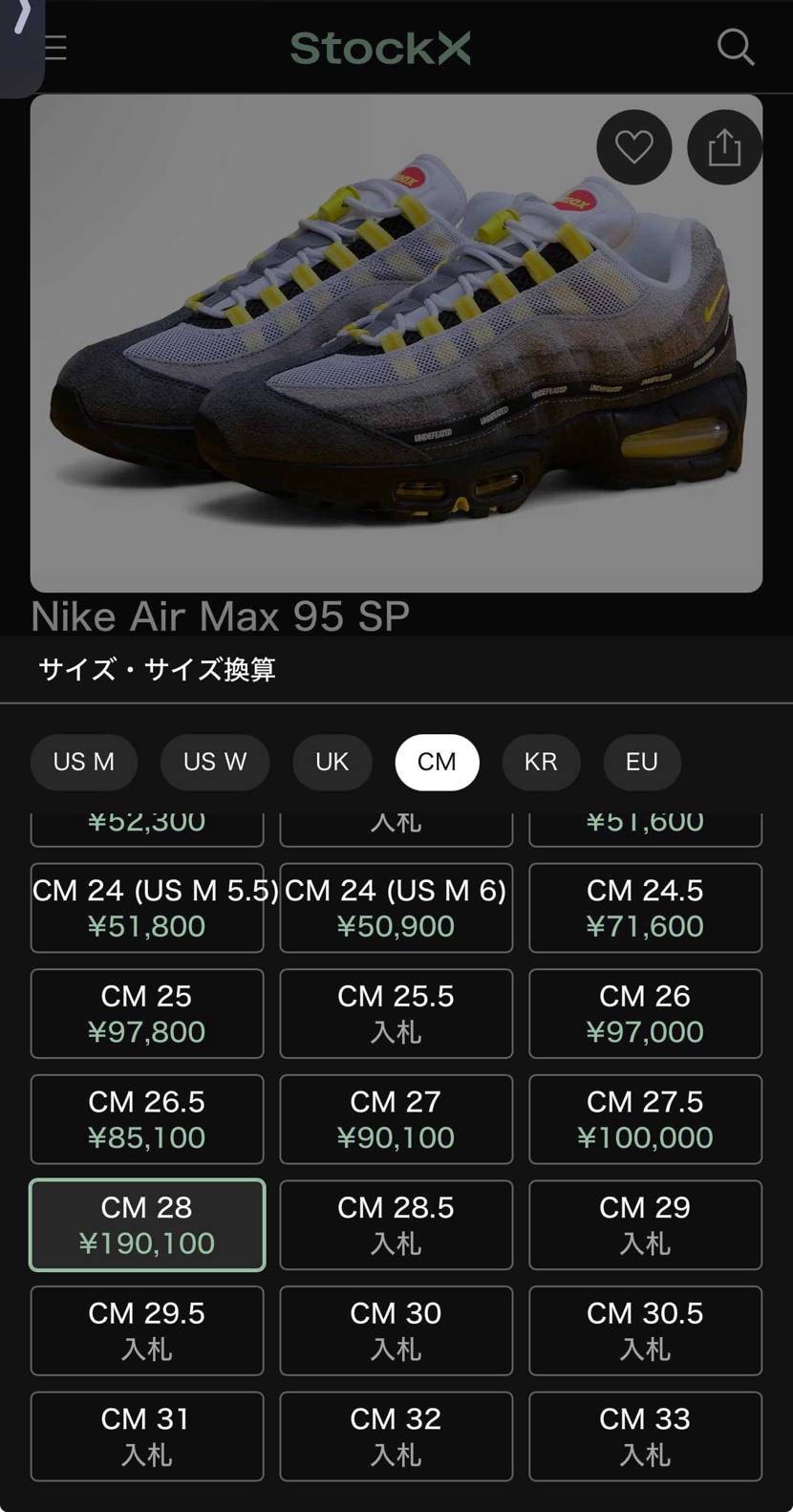Viewport: 793px width, 1512px height.
Task: Switch to the UK size tab
Action: pyautogui.click(x=332, y=762)
